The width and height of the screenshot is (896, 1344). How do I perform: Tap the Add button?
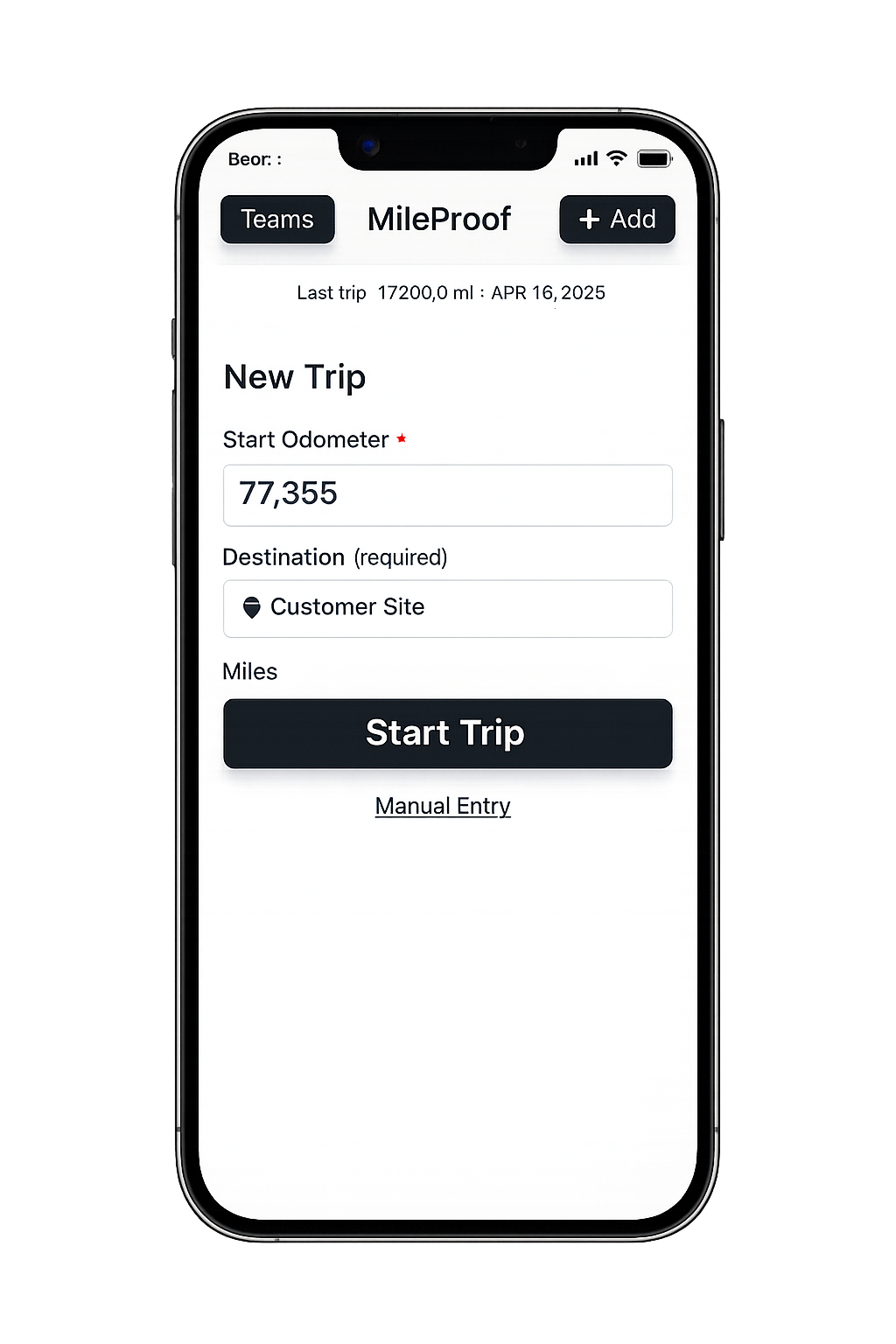(617, 219)
